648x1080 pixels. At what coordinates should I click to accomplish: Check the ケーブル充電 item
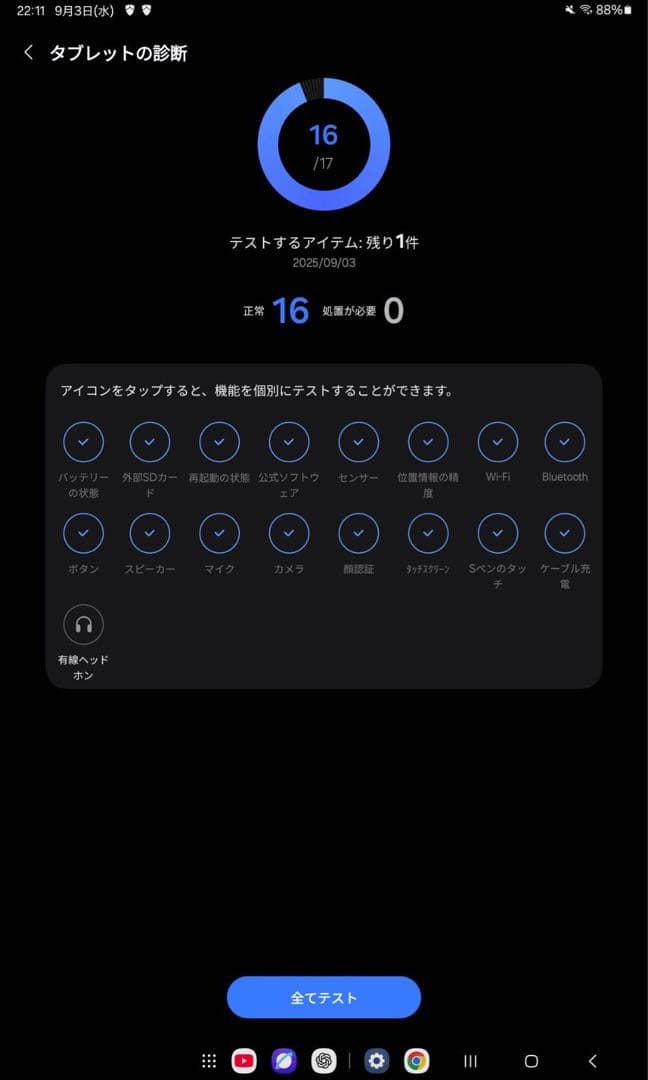click(x=564, y=533)
